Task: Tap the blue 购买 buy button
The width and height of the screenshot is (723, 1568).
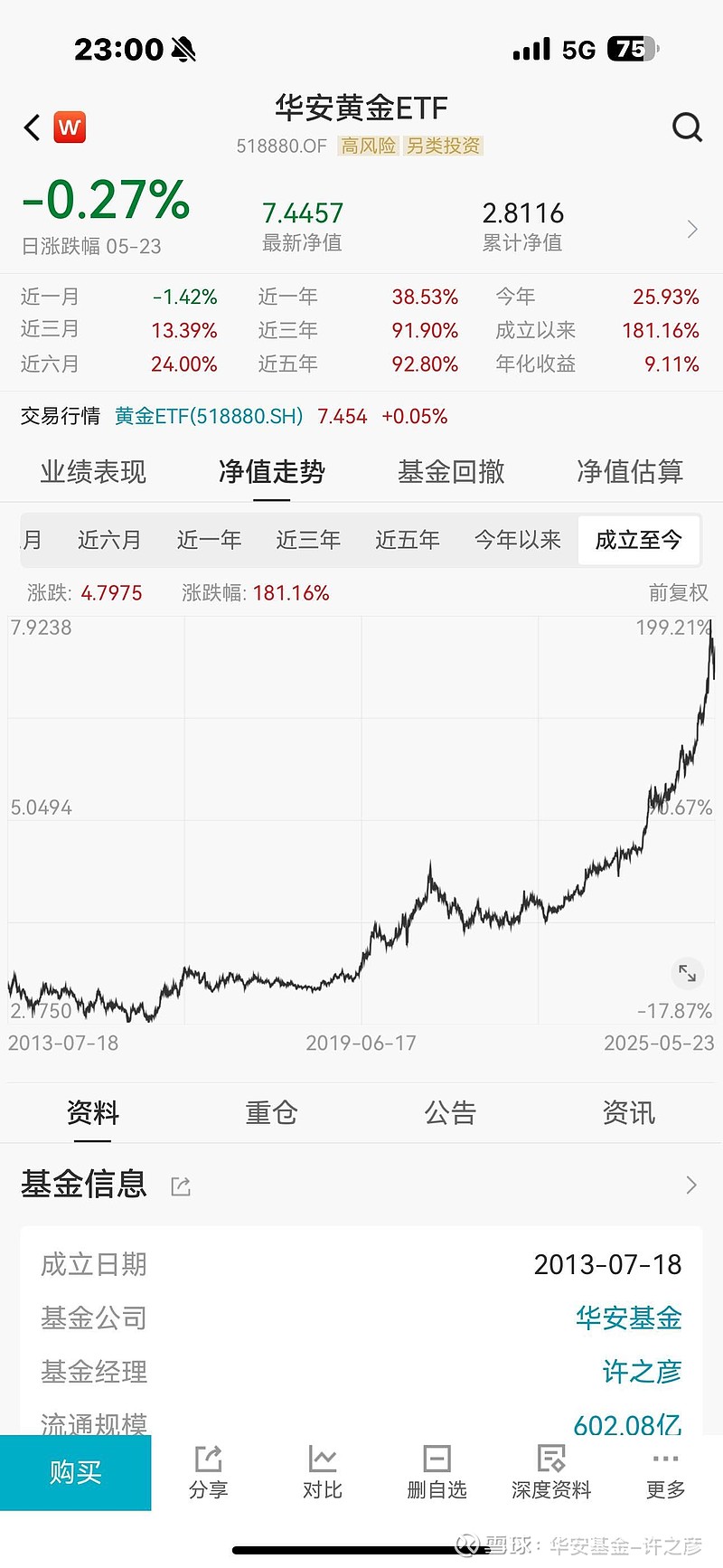Action: coord(76,1472)
